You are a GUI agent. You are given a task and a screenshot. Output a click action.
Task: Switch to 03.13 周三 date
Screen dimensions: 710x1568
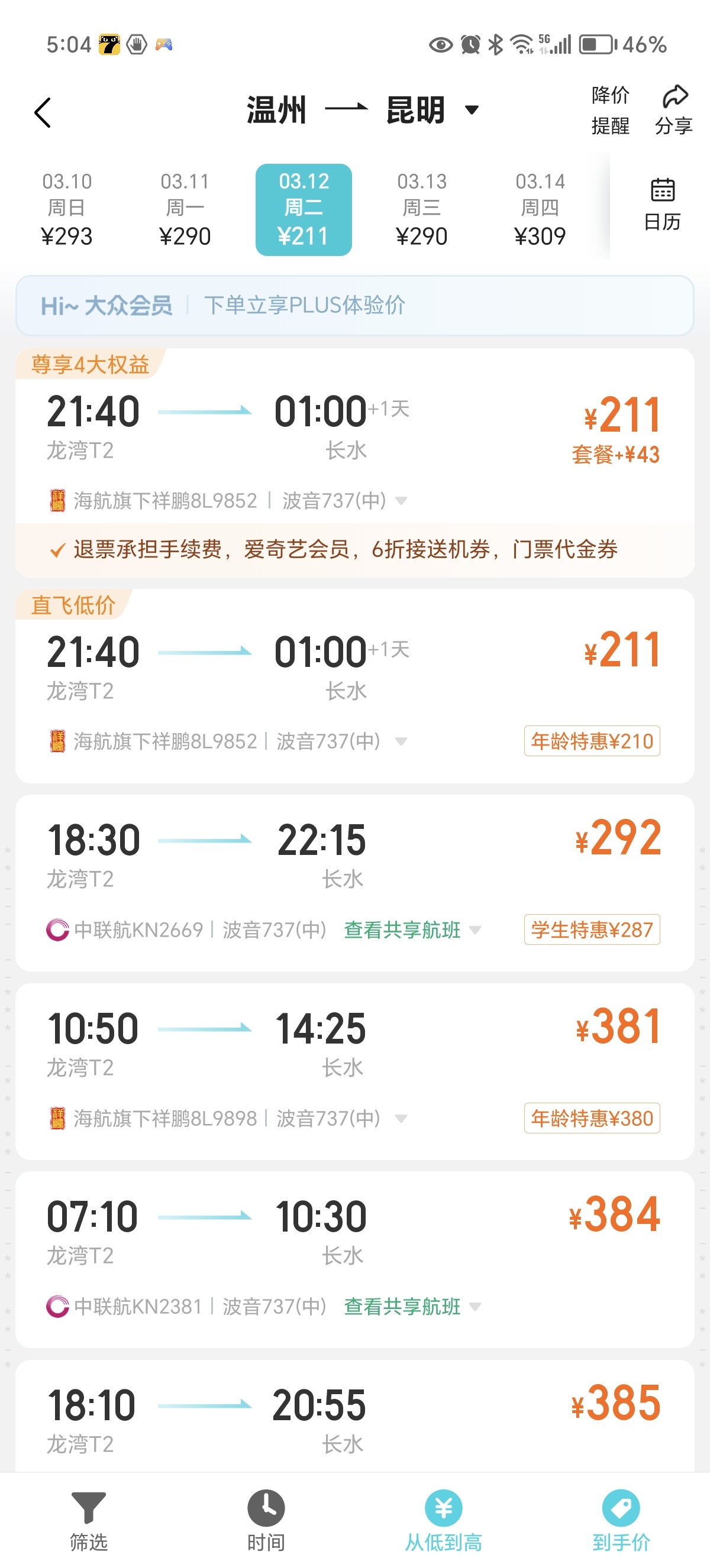(x=421, y=209)
